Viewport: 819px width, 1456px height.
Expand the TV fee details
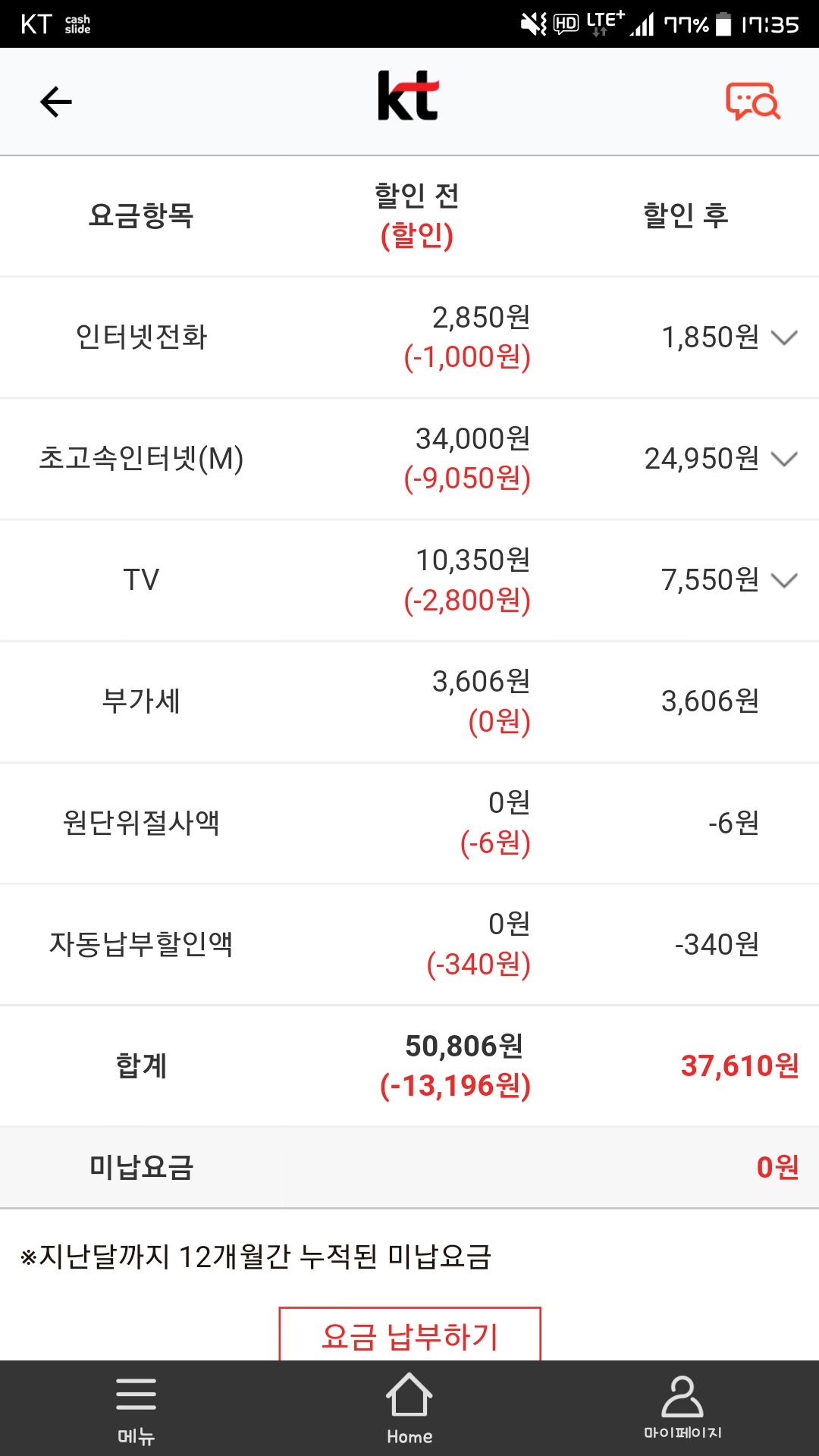783,580
